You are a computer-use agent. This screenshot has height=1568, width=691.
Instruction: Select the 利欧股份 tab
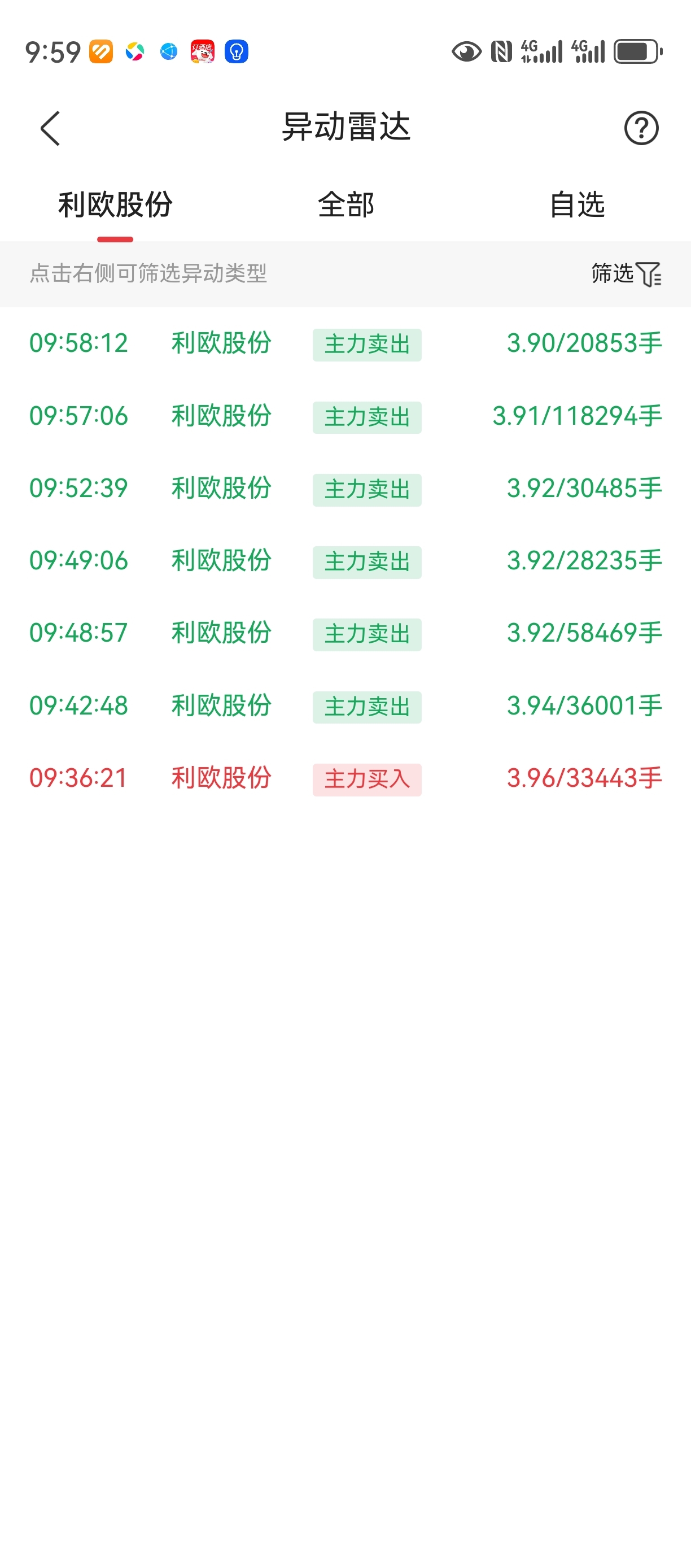point(116,204)
